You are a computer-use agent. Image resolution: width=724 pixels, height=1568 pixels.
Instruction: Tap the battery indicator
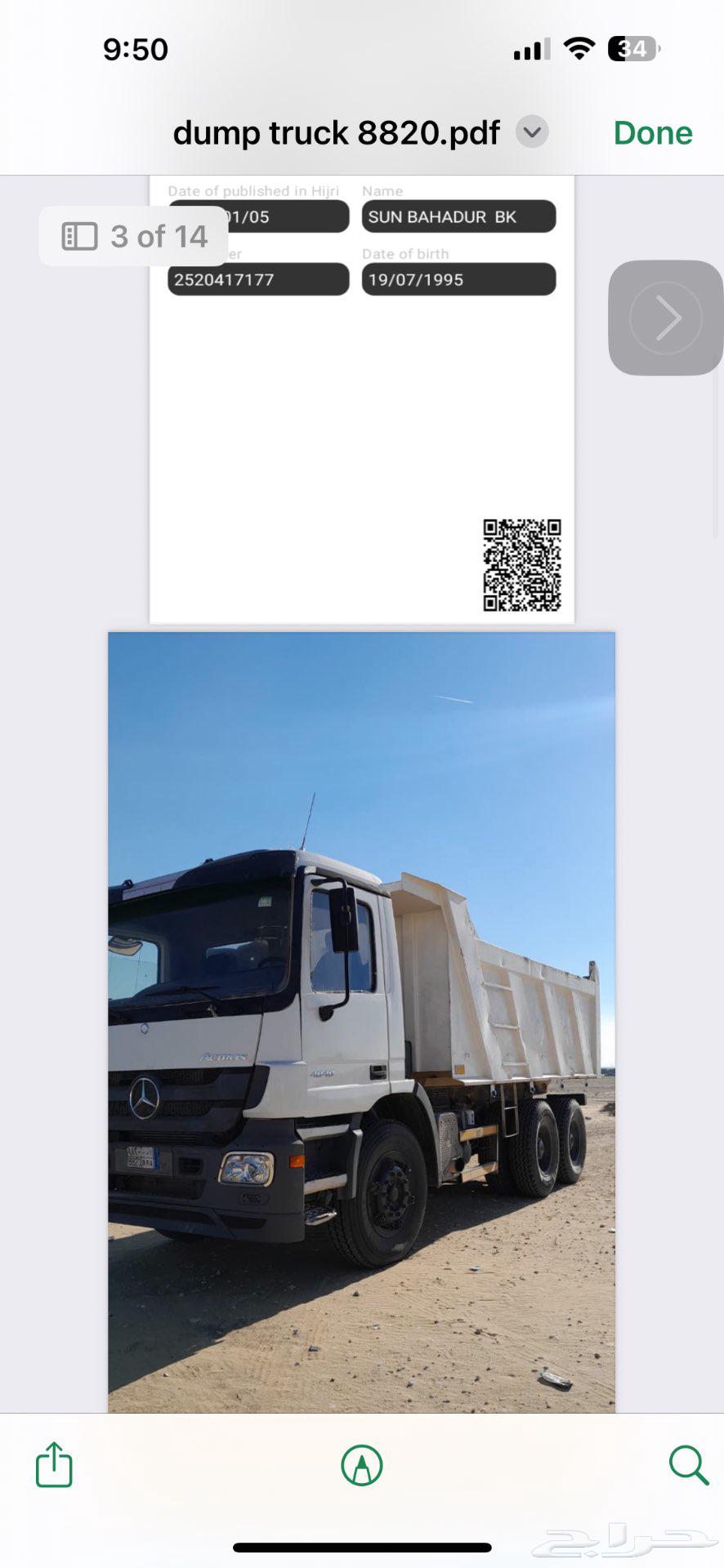coord(628,49)
